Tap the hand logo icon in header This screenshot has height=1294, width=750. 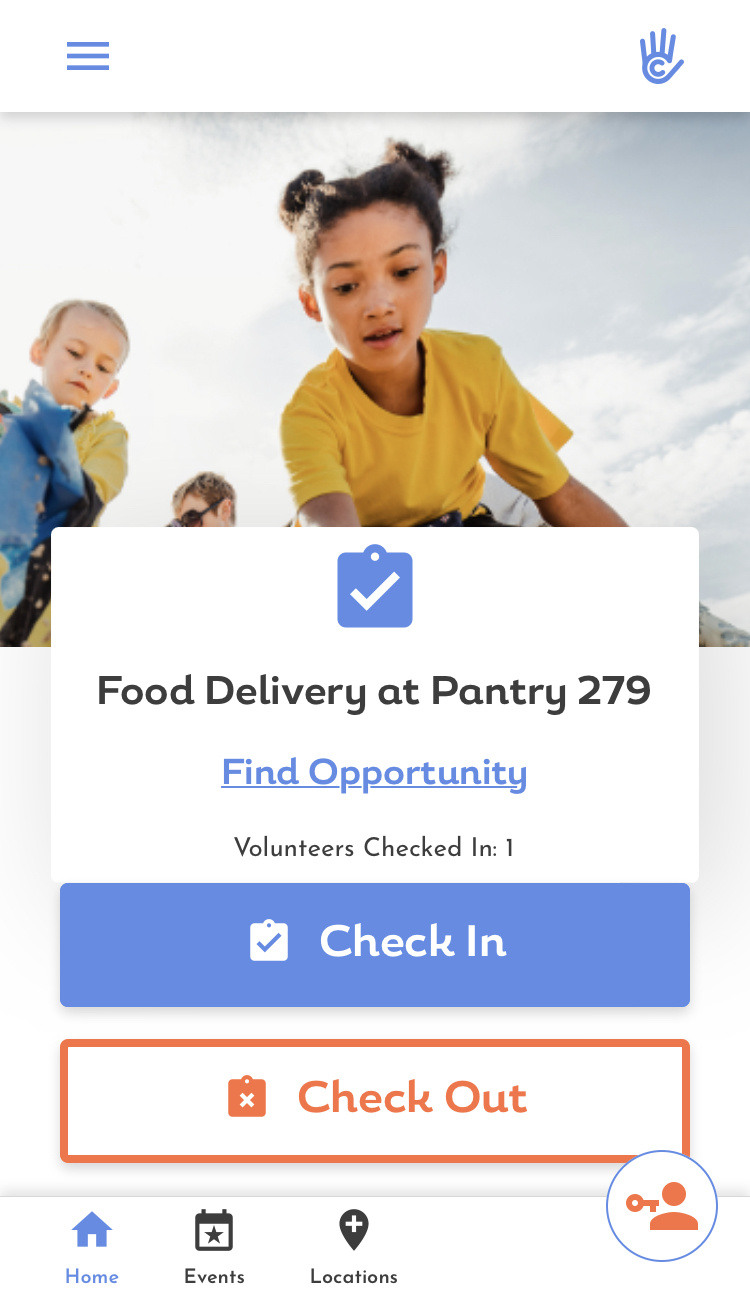tap(662, 56)
